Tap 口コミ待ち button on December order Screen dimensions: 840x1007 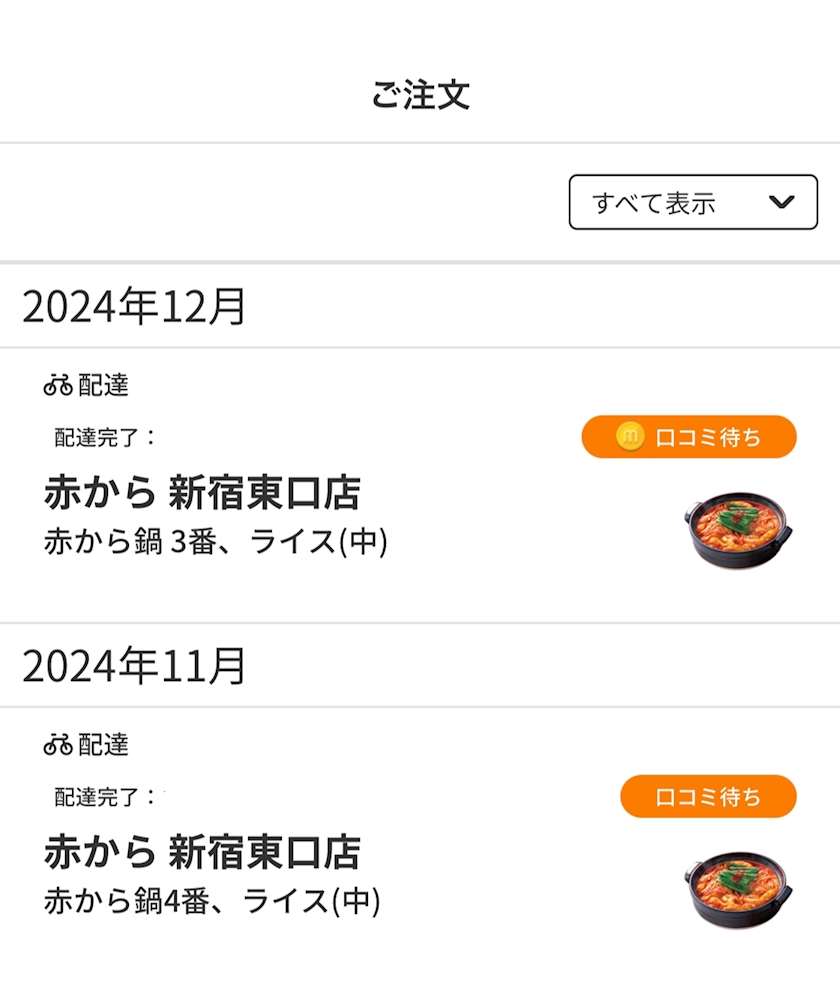coord(688,437)
